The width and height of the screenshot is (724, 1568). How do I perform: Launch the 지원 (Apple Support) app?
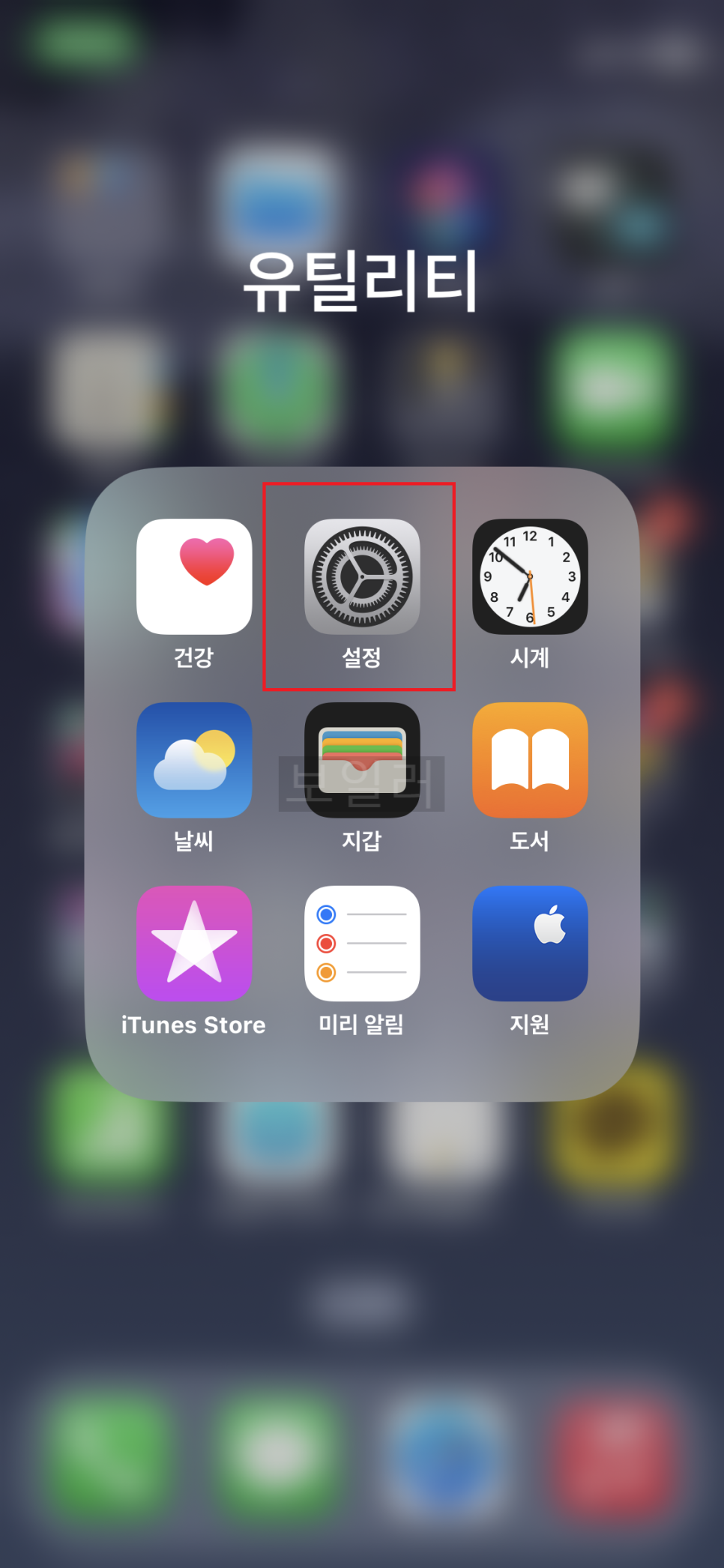click(530, 944)
